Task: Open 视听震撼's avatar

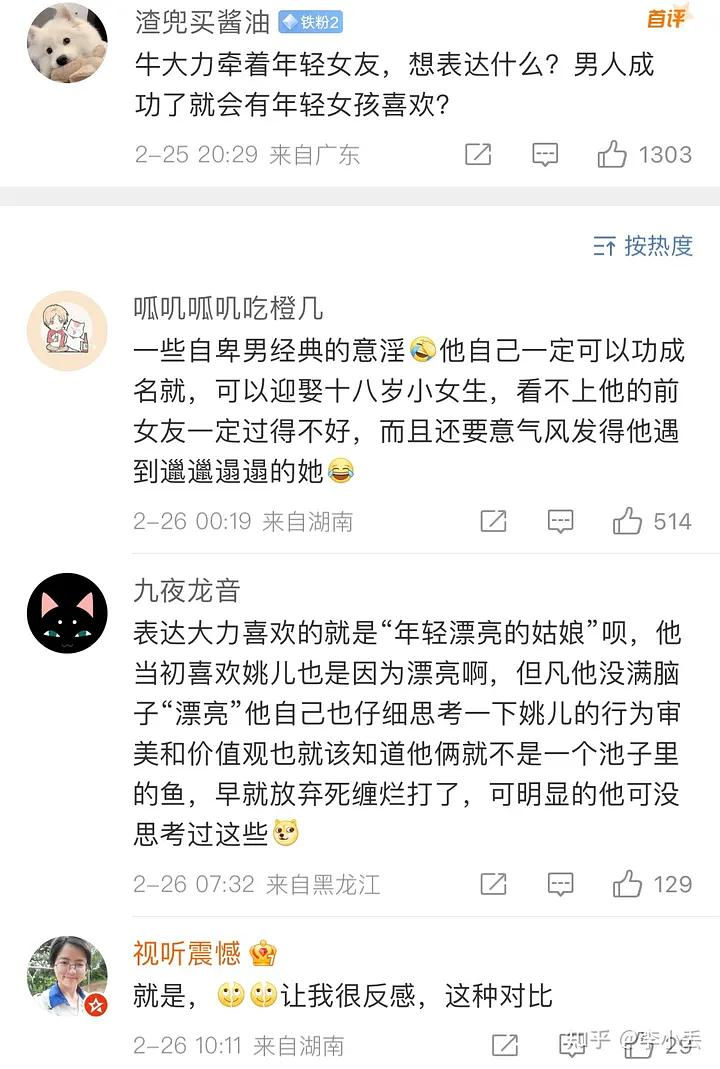Action: tap(67, 976)
